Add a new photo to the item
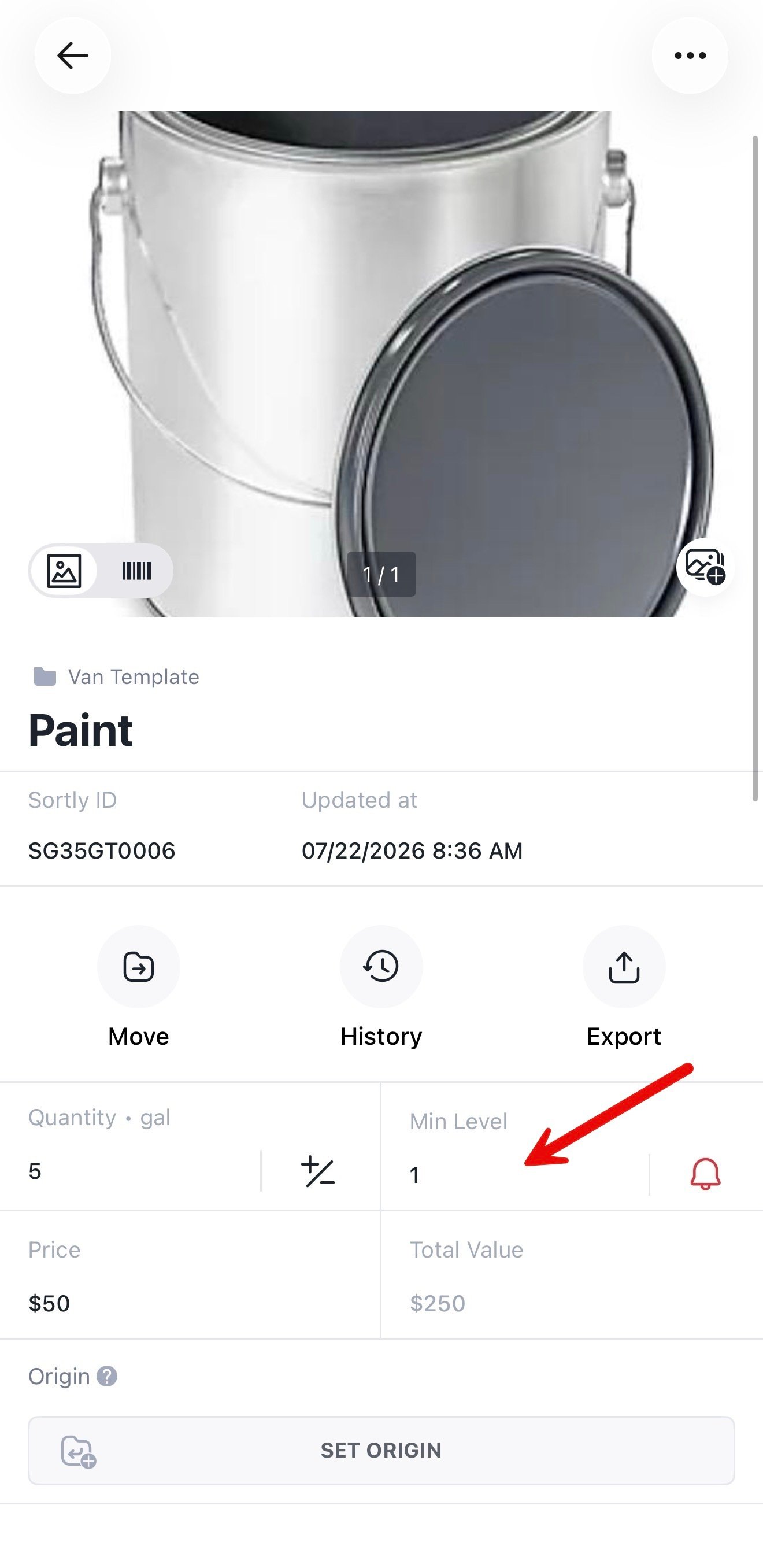Screen dimensions: 763x1568 705,567
